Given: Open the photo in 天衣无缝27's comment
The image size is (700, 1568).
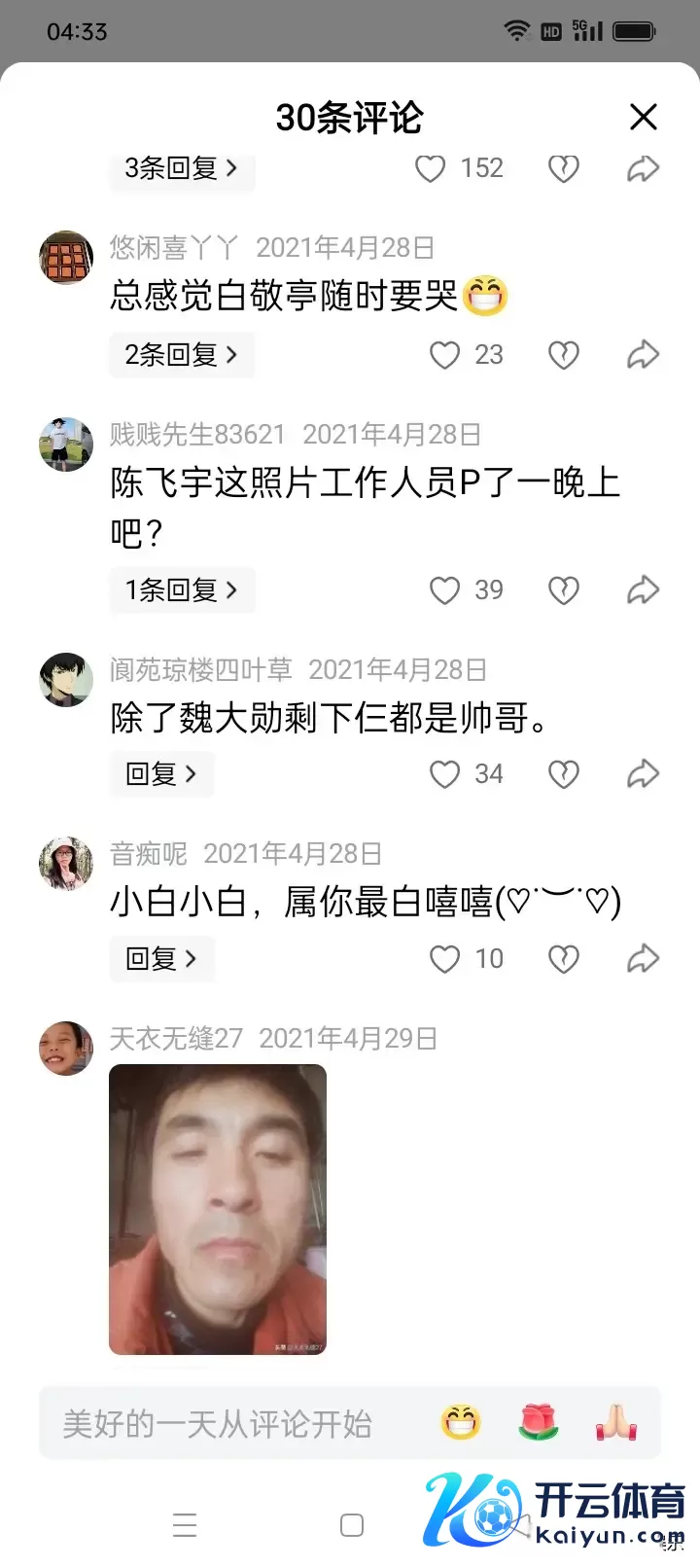Looking at the screenshot, I should 218,1209.
